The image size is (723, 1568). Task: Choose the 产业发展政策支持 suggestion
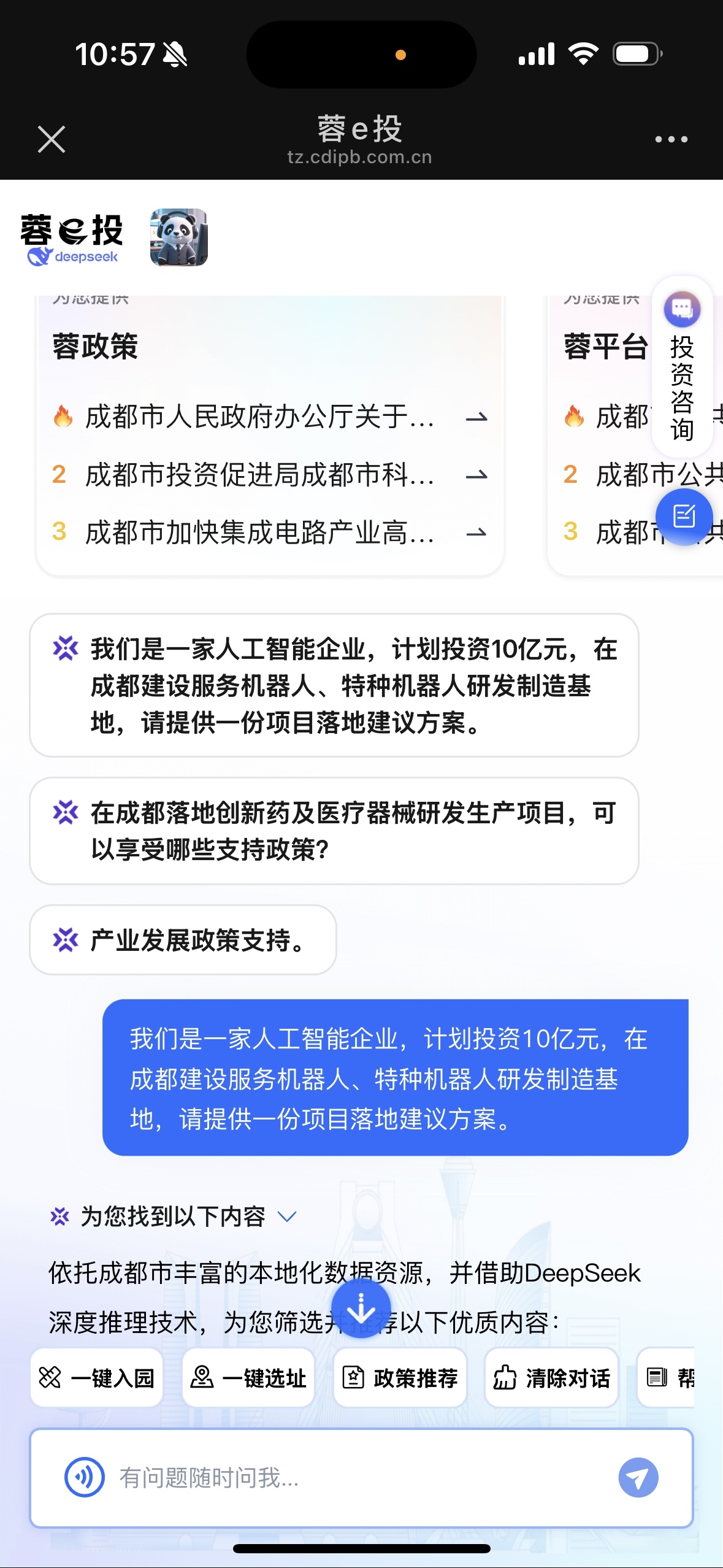183,940
